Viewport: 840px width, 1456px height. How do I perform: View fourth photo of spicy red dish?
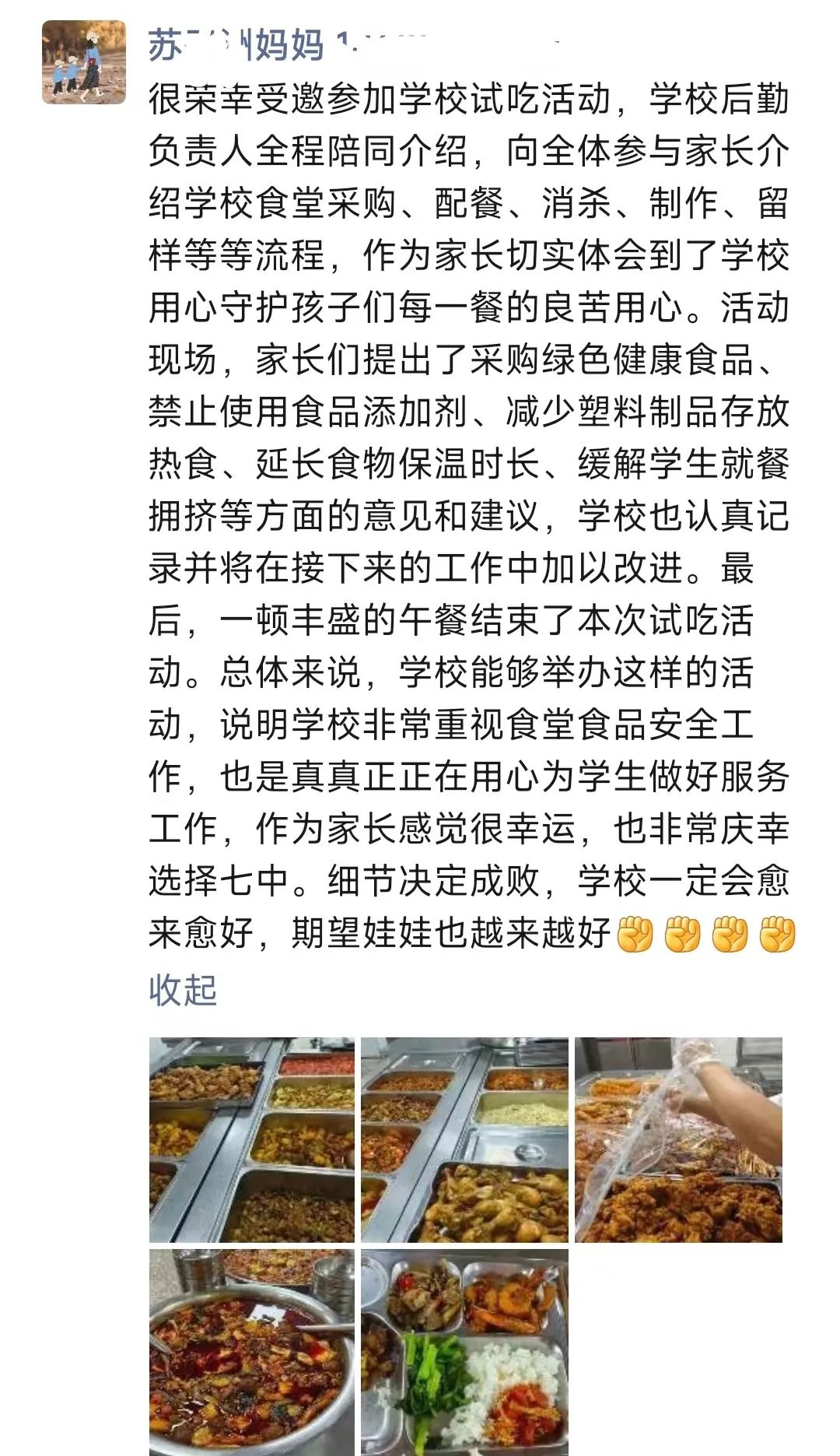(x=251, y=1352)
